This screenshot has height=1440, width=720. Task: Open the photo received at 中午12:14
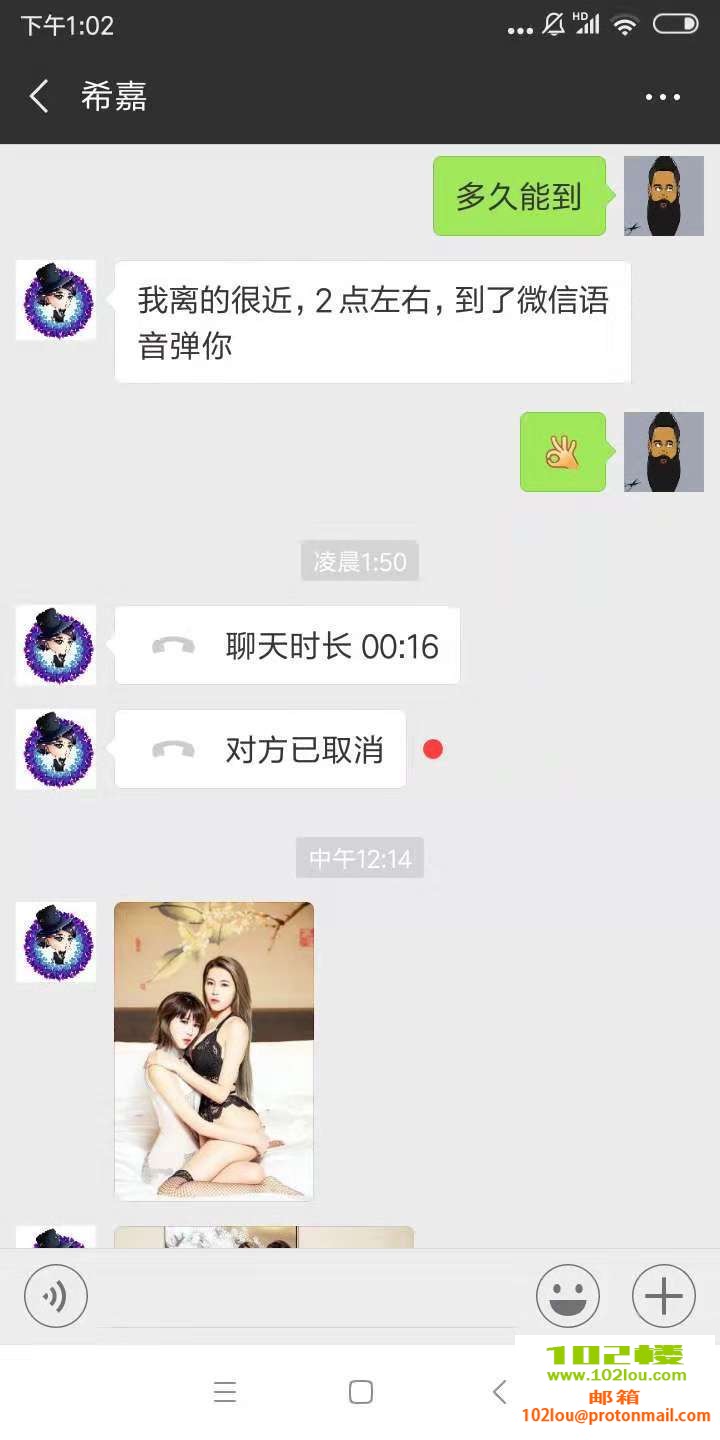pyautogui.click(x=214, y=1050)
